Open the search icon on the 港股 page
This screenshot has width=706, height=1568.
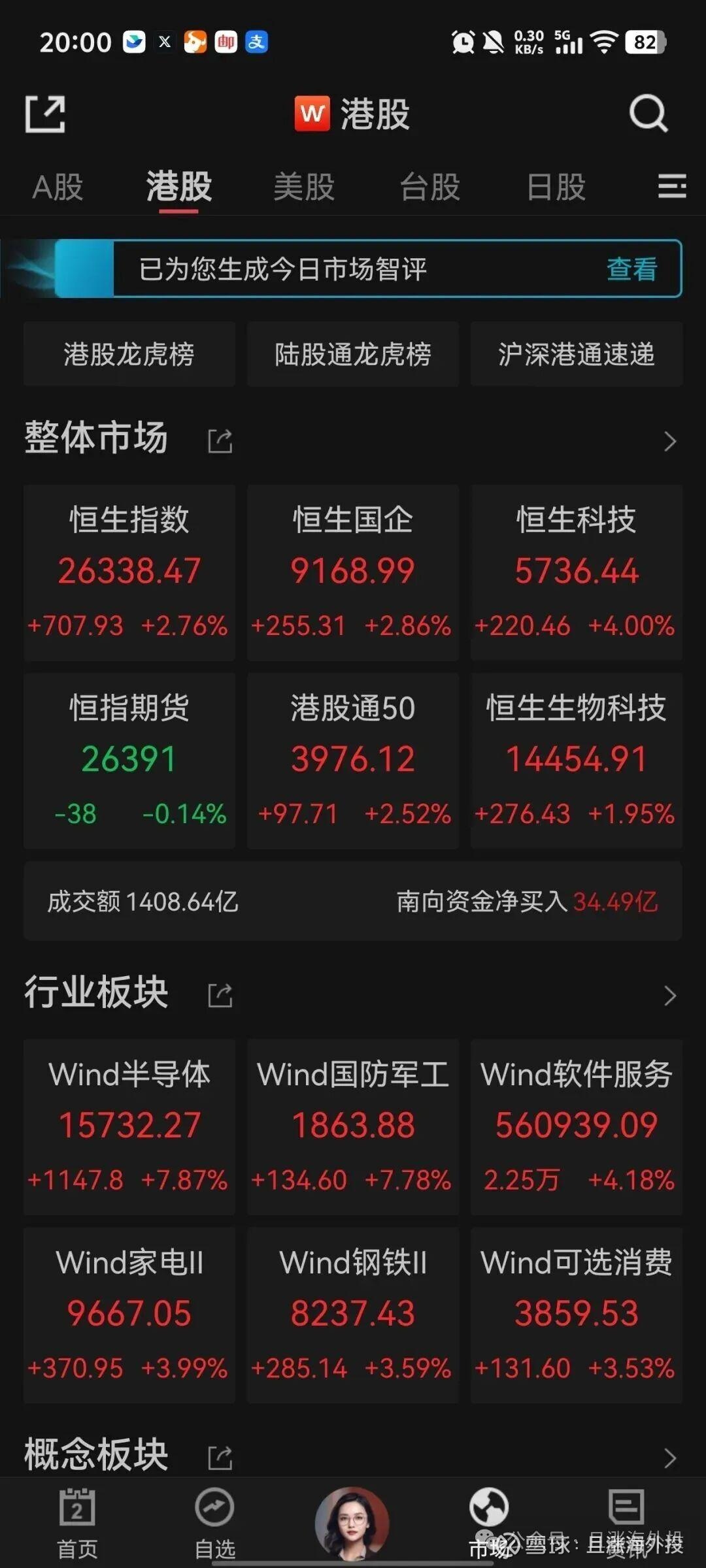point(648,112)
